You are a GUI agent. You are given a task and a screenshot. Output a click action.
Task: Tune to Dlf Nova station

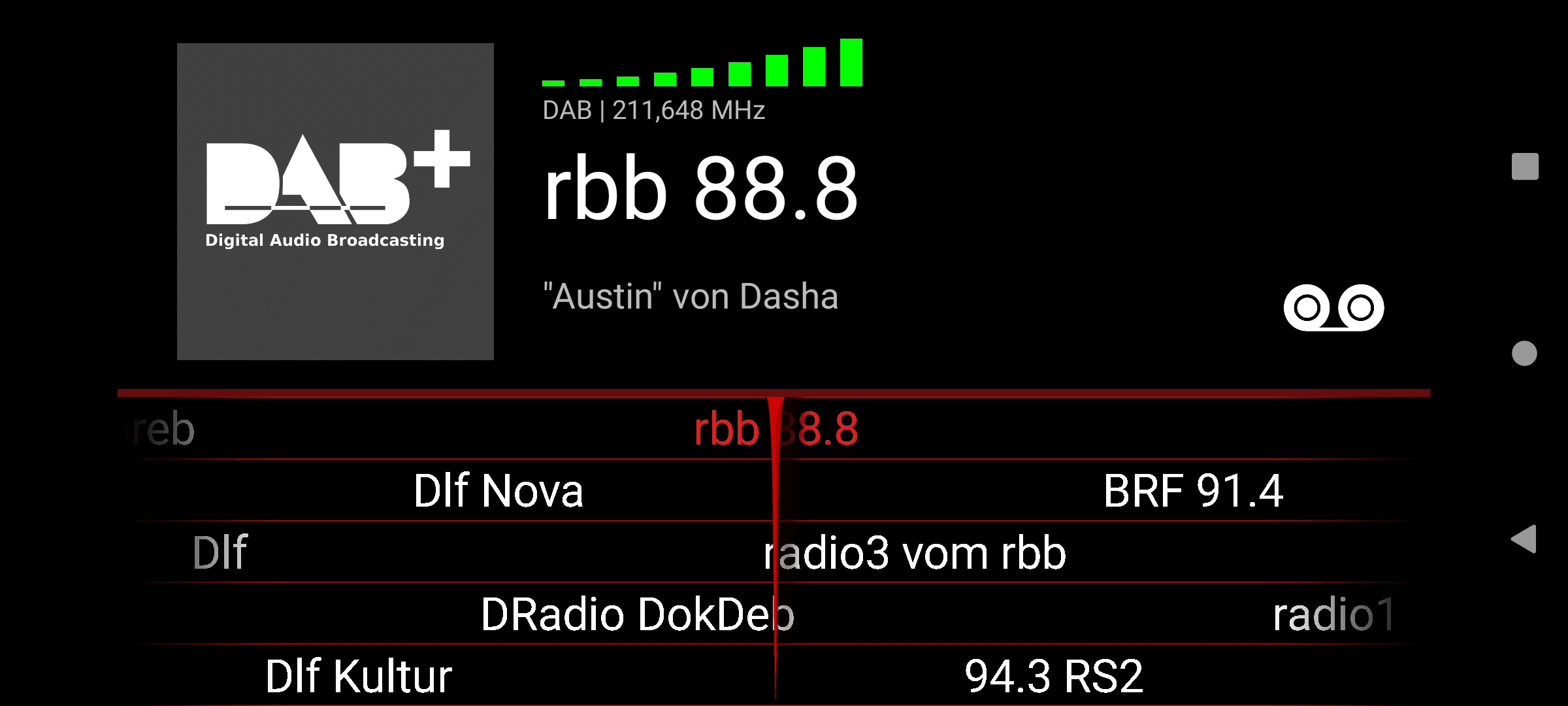pos(498,491)
